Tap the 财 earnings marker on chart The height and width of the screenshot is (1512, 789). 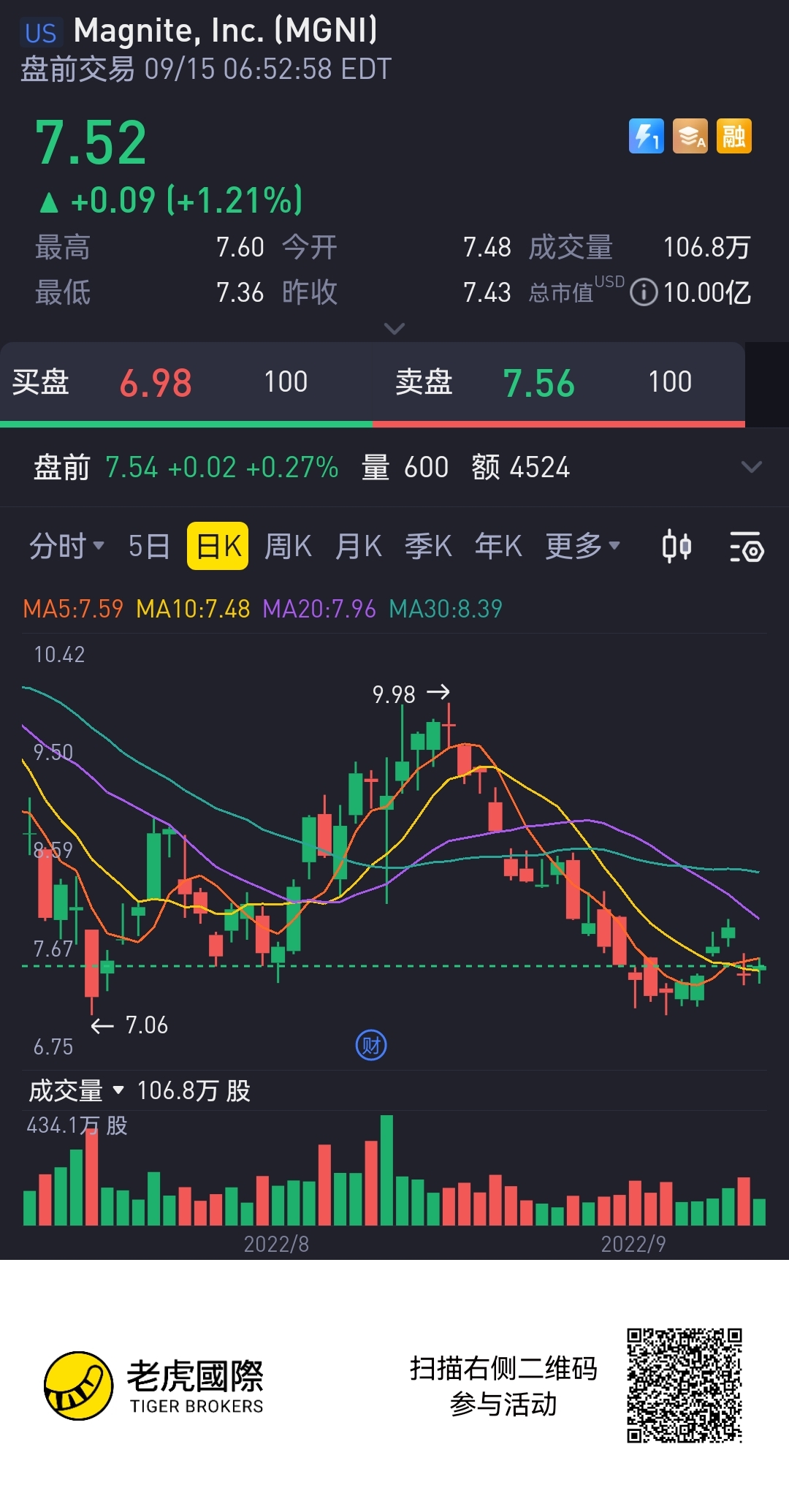pos(371,1046)
